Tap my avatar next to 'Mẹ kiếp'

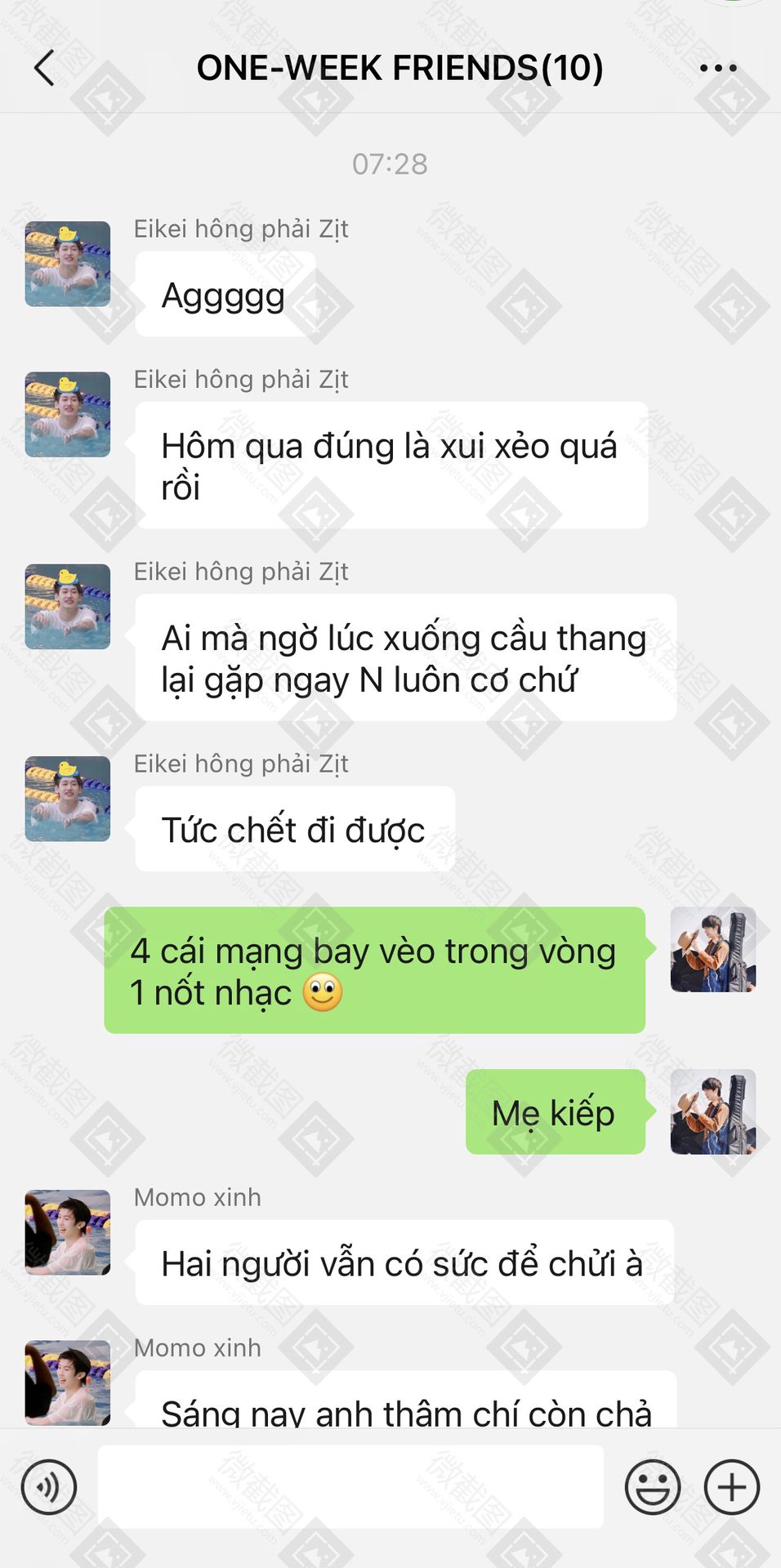coord(712,1111)
